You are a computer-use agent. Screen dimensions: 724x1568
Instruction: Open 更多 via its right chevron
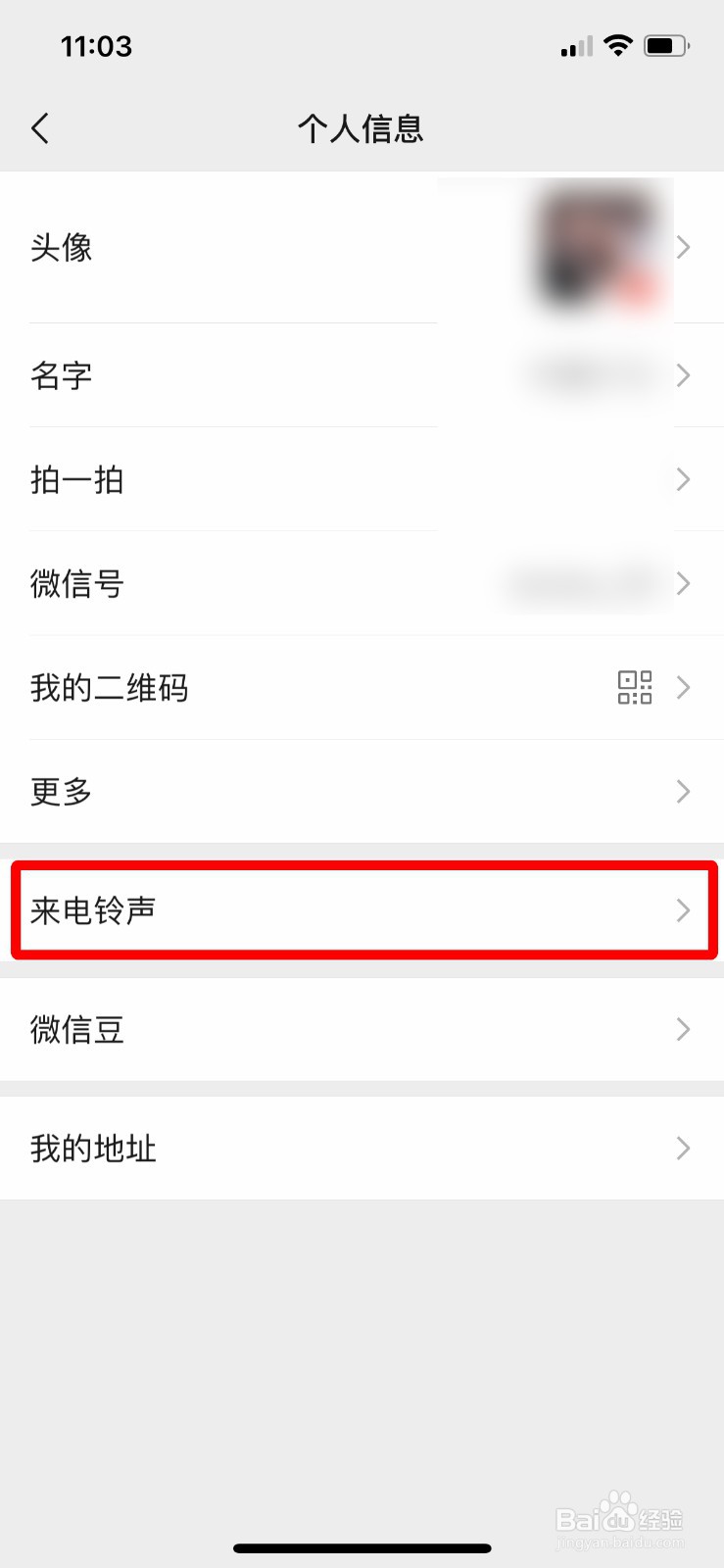tap(683, 791)
